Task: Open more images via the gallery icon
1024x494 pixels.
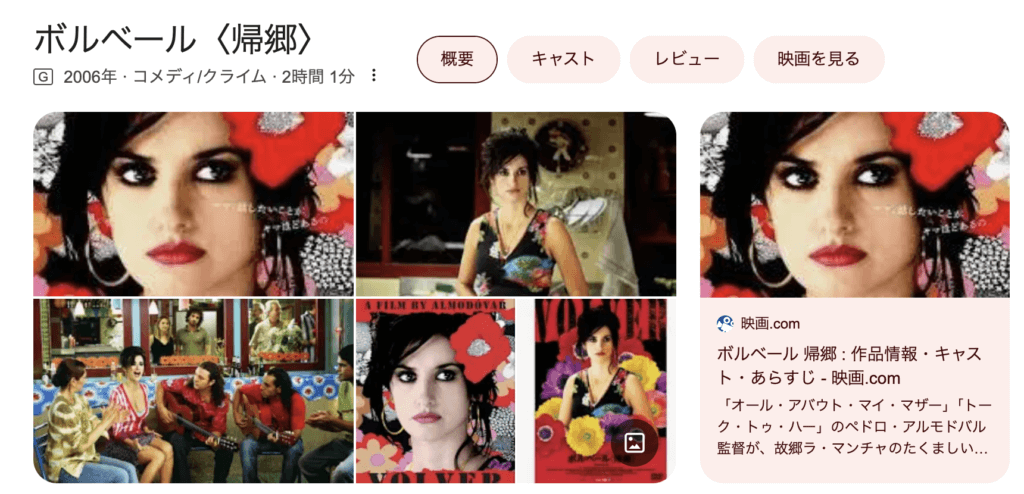Action: click(634, 442)
